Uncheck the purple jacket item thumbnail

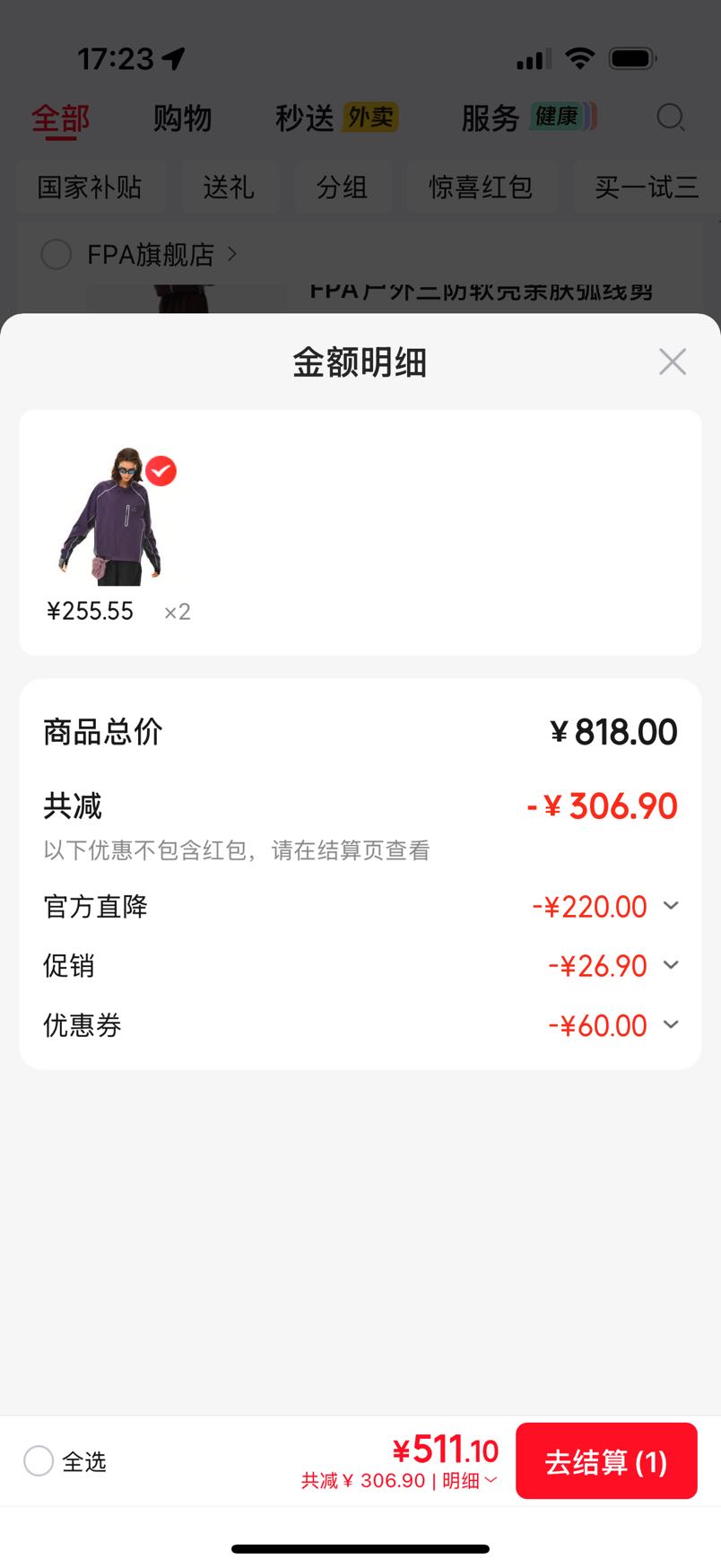click(161, 471)
